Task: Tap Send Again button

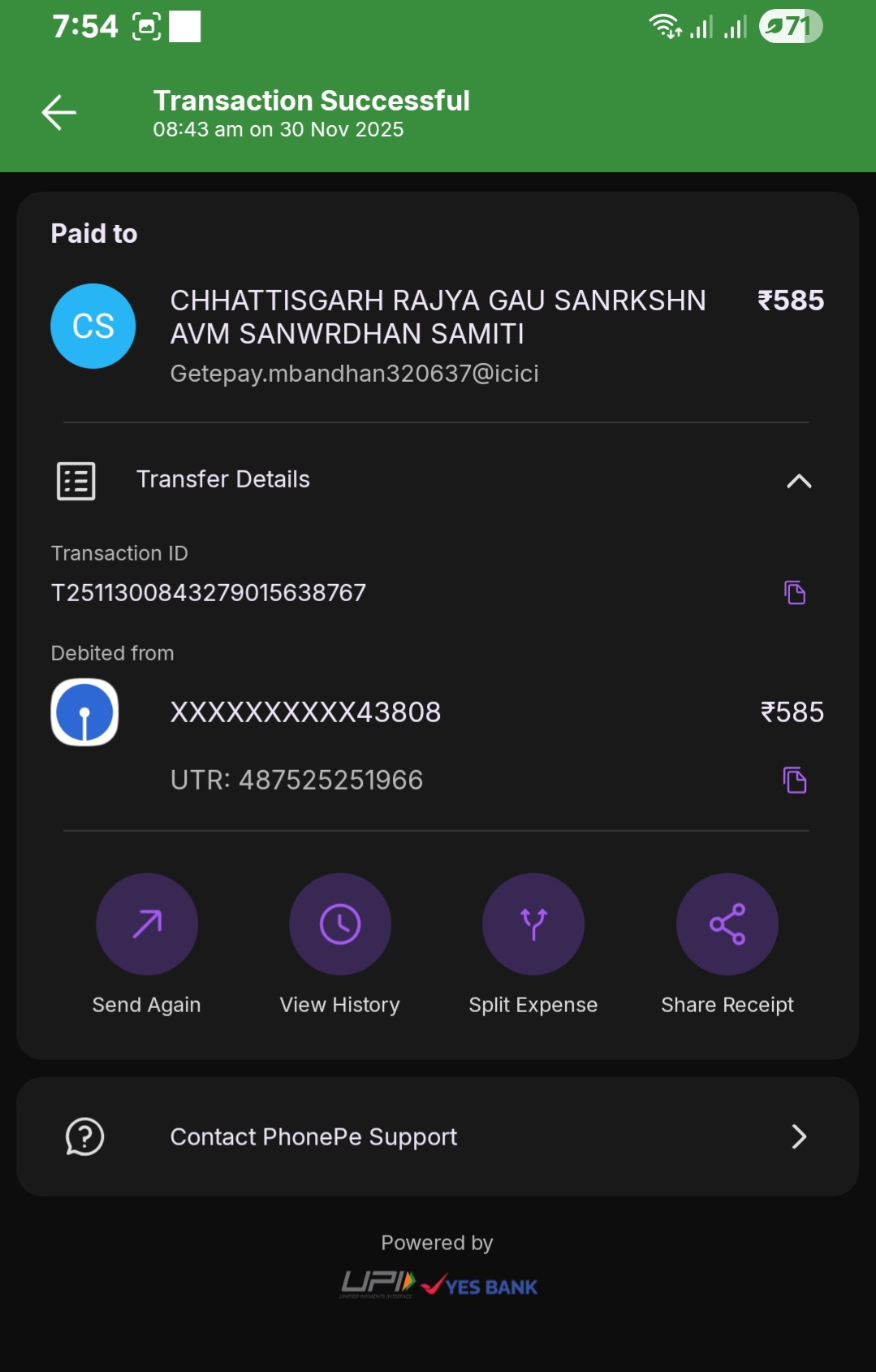Action: [147, 924]
